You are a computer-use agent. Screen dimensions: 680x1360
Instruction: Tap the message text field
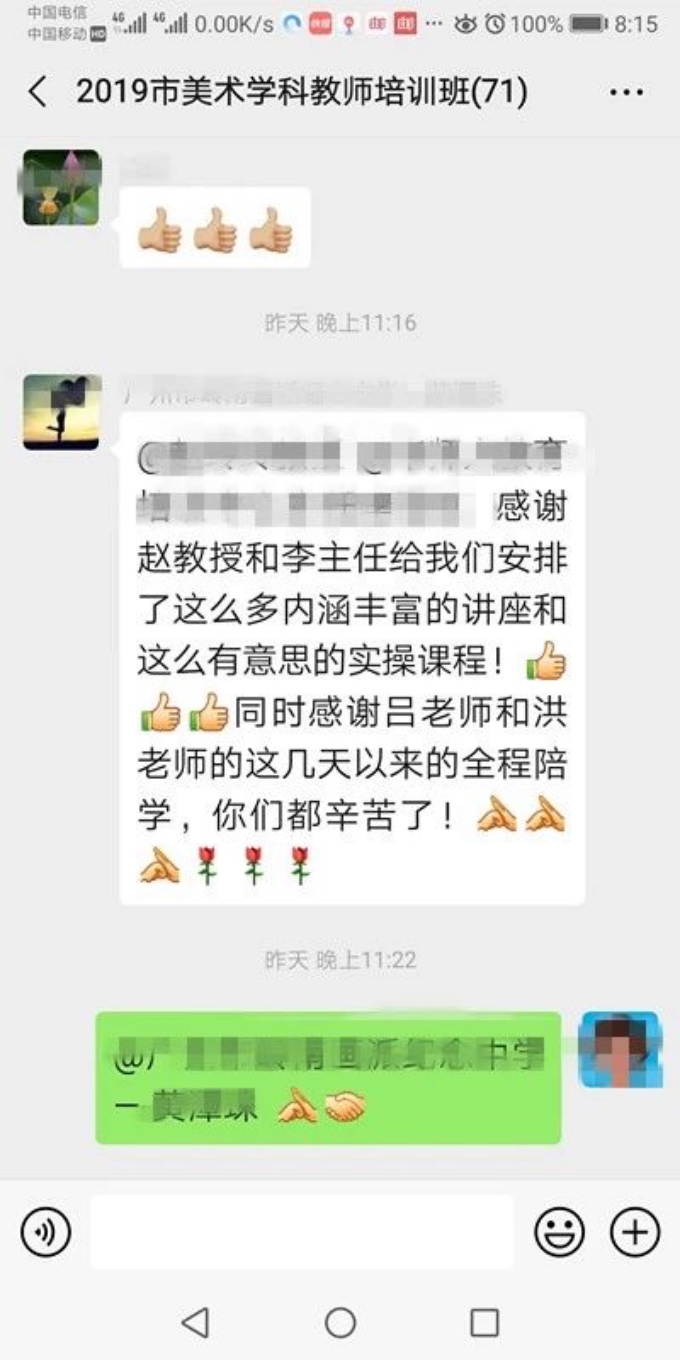[x=301, y=1232]
